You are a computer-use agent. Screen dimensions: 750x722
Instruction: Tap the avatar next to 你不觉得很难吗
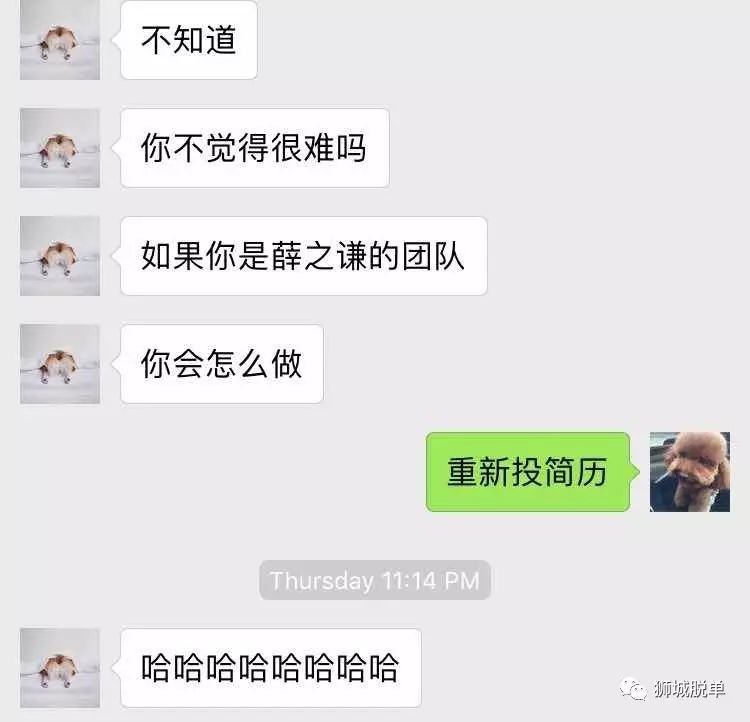click(x=60, y=148)
